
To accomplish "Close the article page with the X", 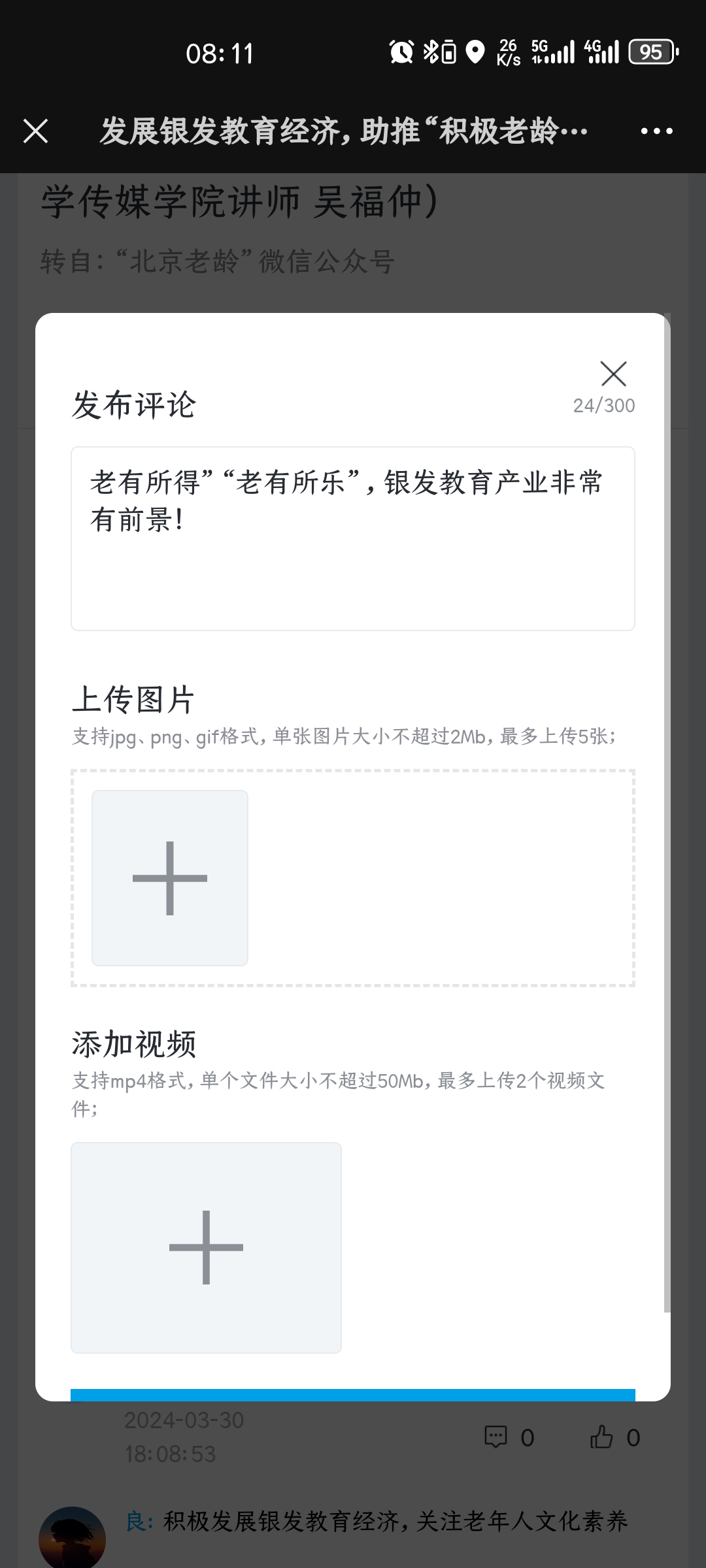I will (x=36, y=131).
